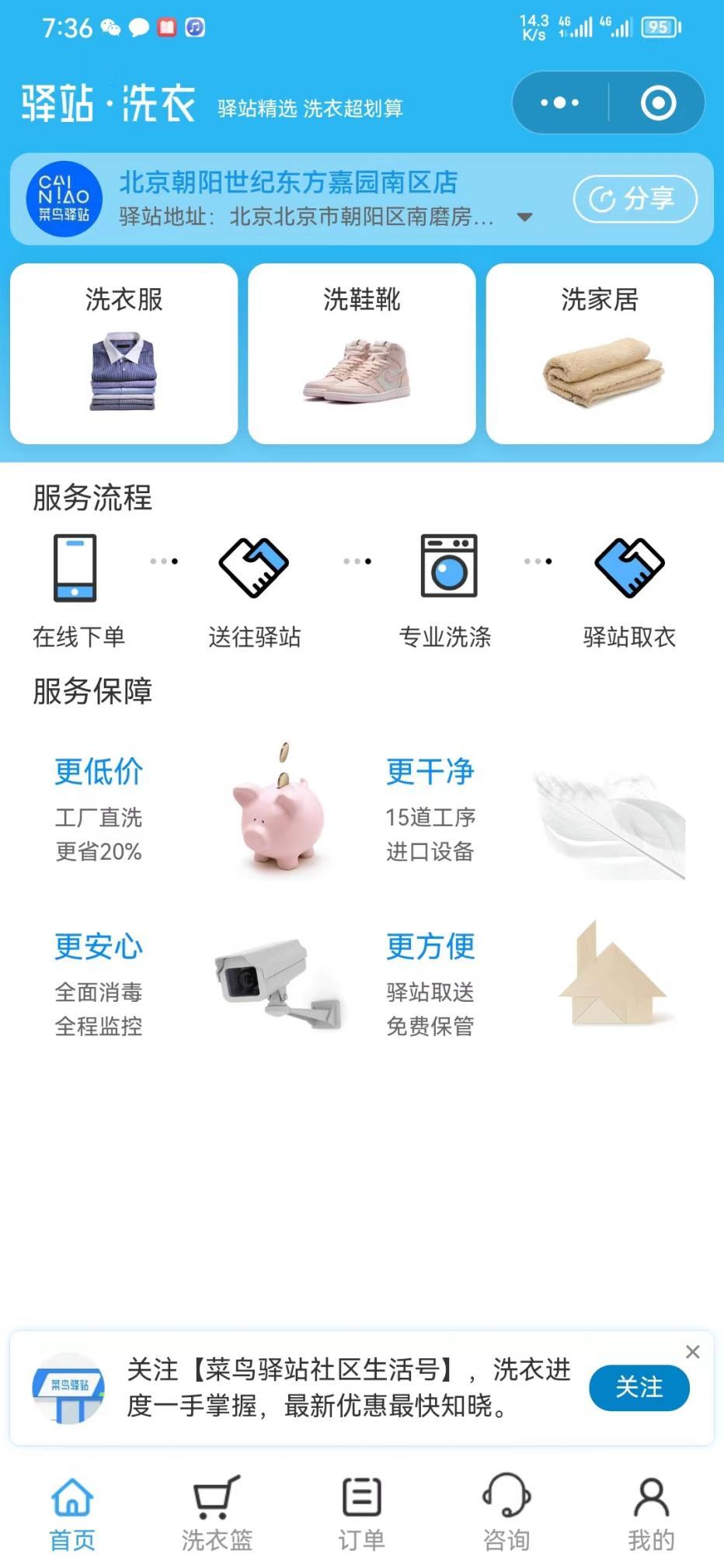
Task: Click the 分享 share button
Action: click(x=634, y=199)
